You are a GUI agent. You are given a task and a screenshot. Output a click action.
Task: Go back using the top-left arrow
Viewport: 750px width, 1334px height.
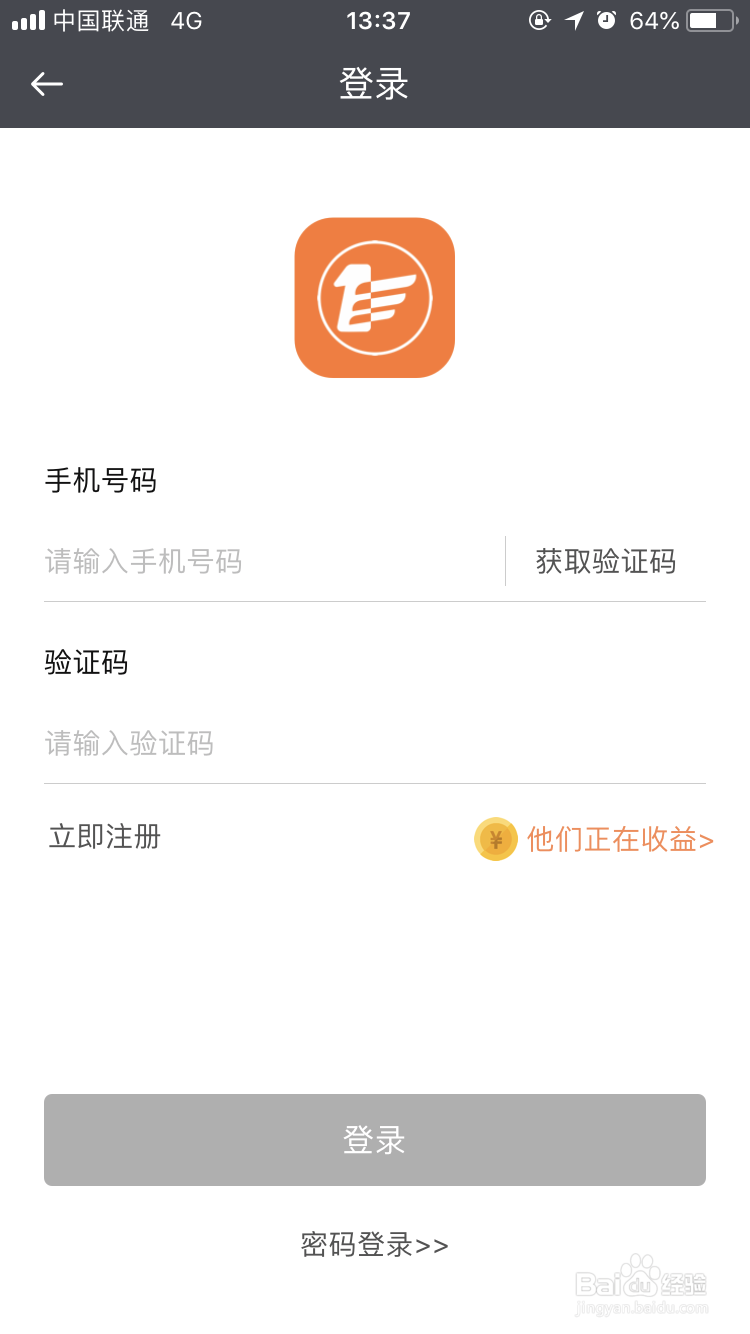pos(47,84)
